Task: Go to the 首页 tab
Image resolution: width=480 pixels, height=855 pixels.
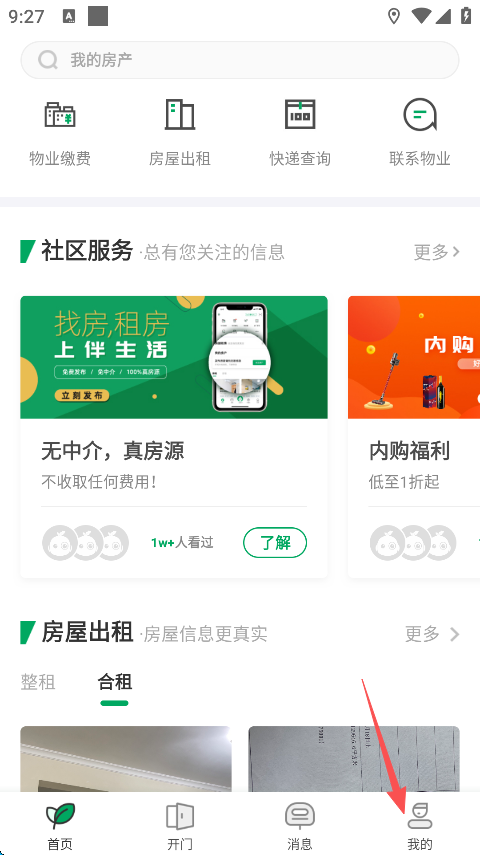Action: [60, 826]
